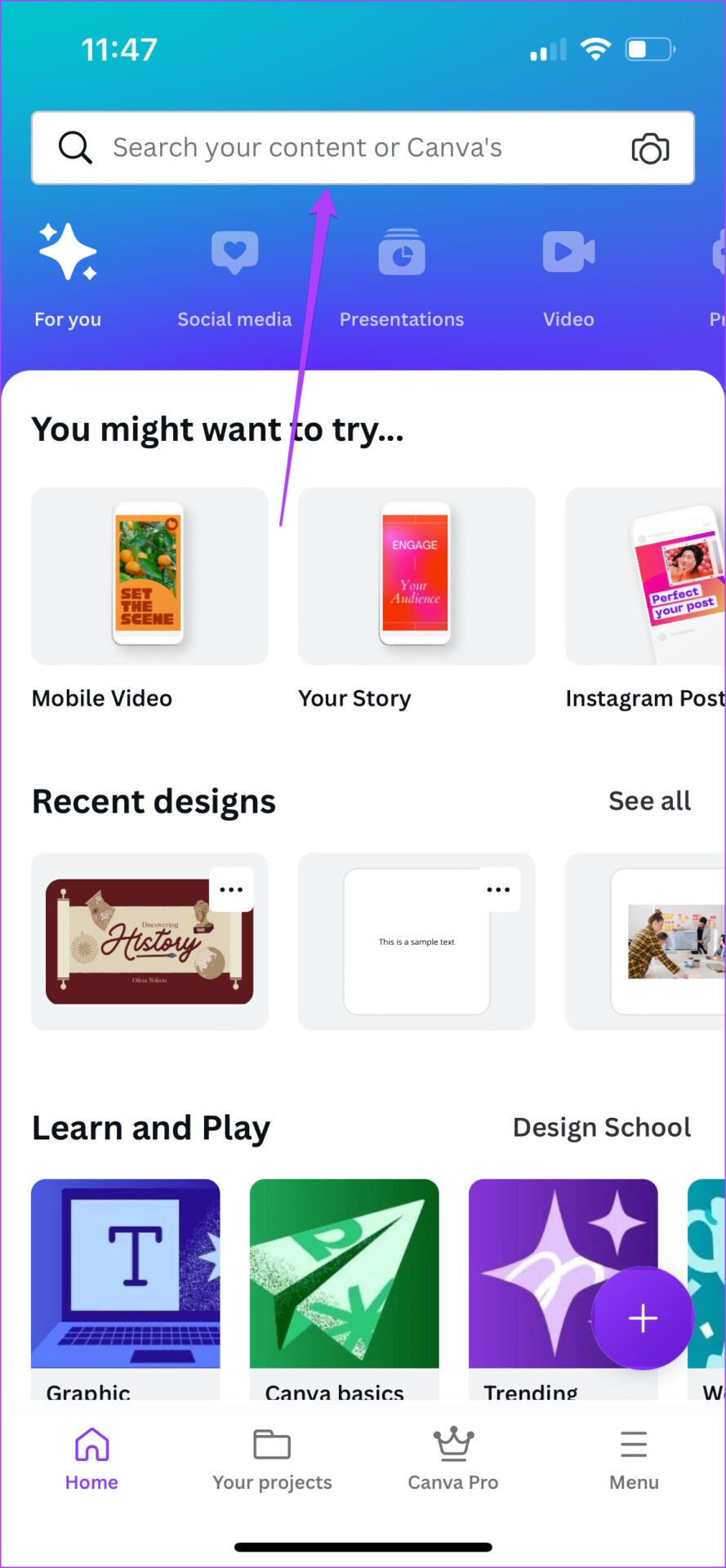Open options for the sample text design
Viewport: 726px width, 1568px height.
coord(498,889)
